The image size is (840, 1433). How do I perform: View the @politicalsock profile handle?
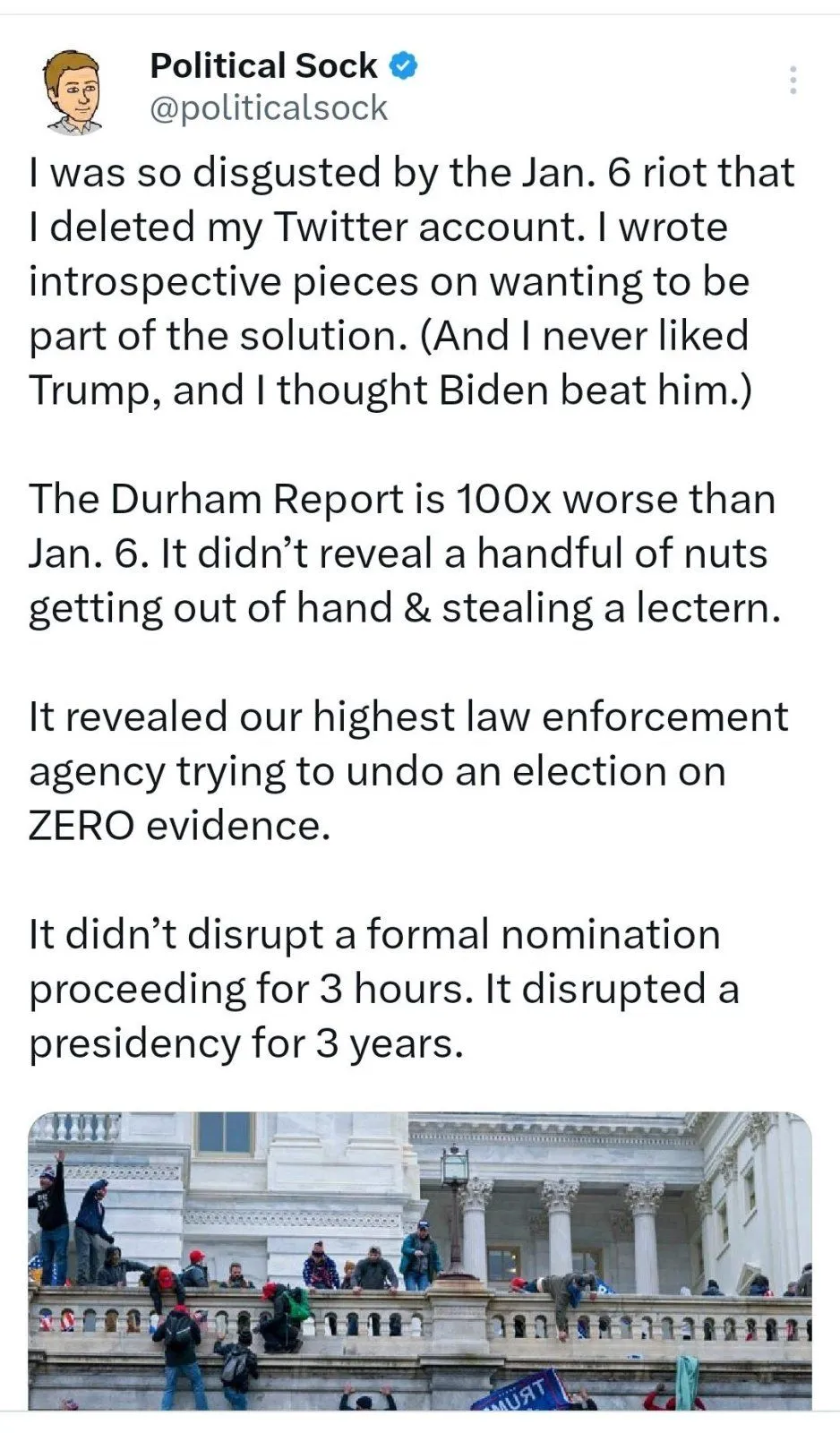pyautogui.click(x=269, y=108)
